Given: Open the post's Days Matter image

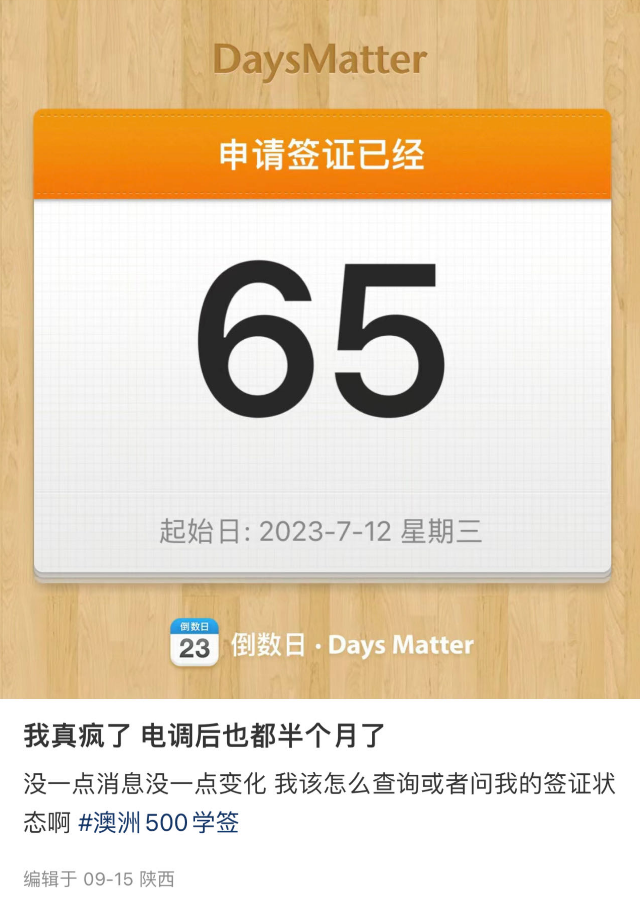Looking at the screenshot, I should tap(320, 350).
